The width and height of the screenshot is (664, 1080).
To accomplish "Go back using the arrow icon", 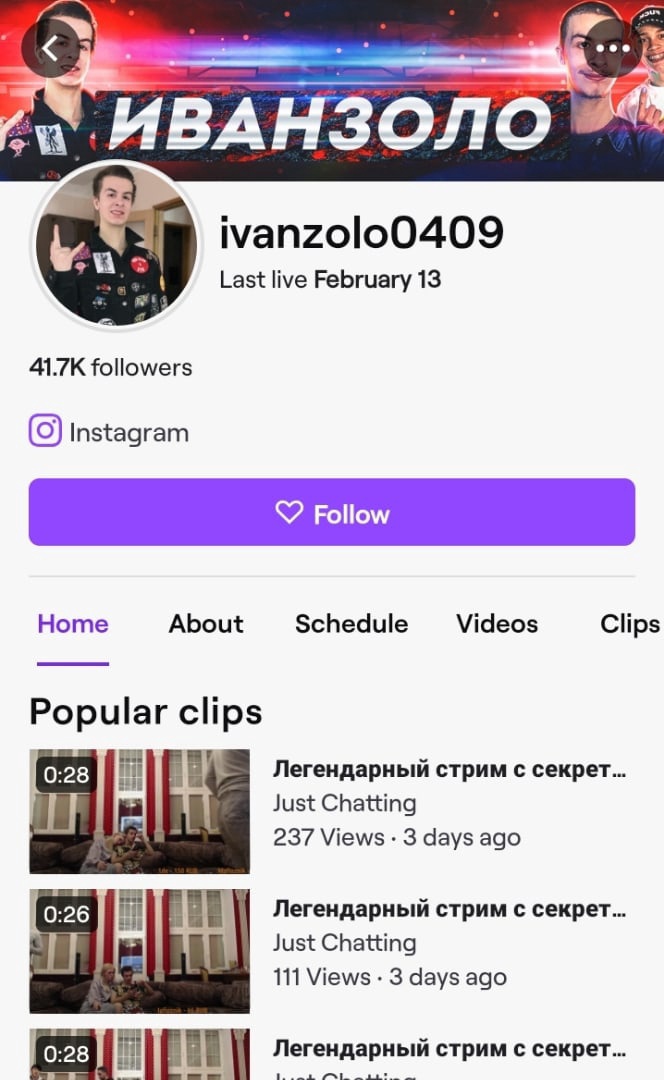I will [x=50, y=47].
